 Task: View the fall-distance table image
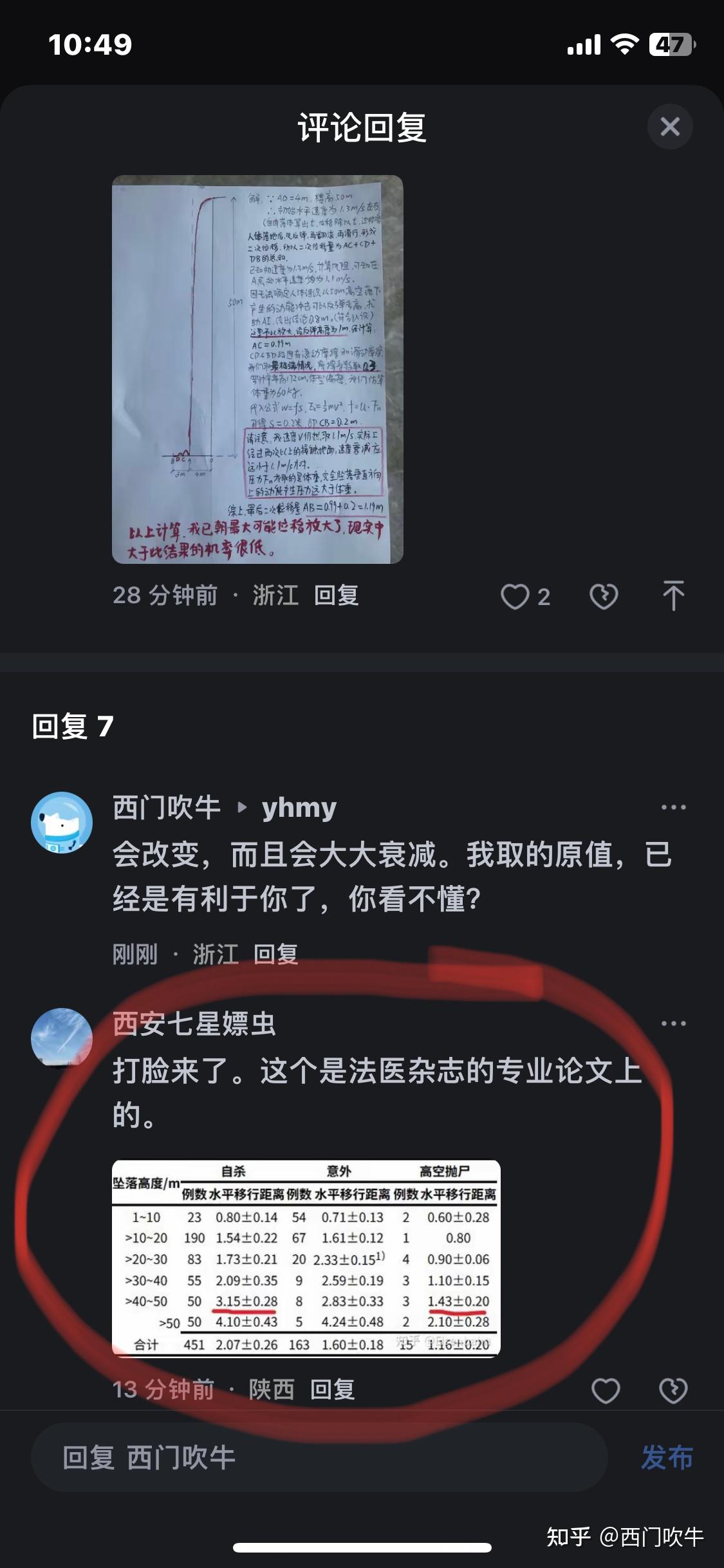click(x=306, y=1258)
